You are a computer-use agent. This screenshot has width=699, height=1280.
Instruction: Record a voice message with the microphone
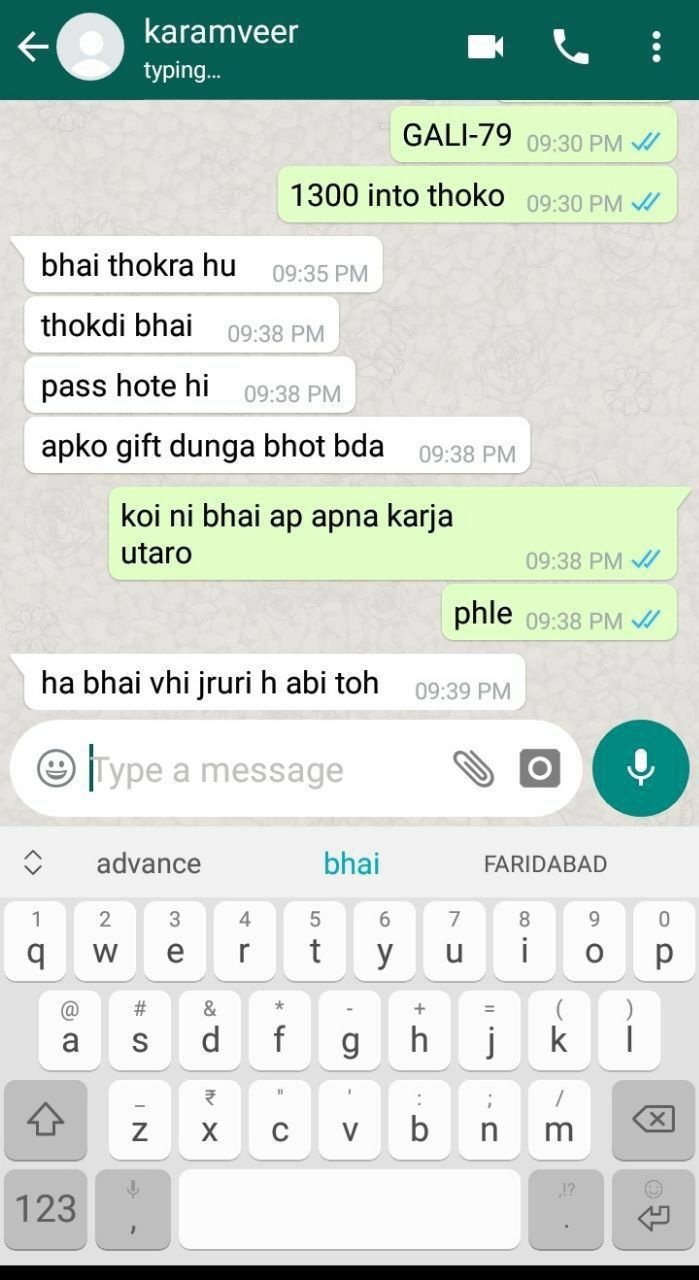click(x=640, y=768)
